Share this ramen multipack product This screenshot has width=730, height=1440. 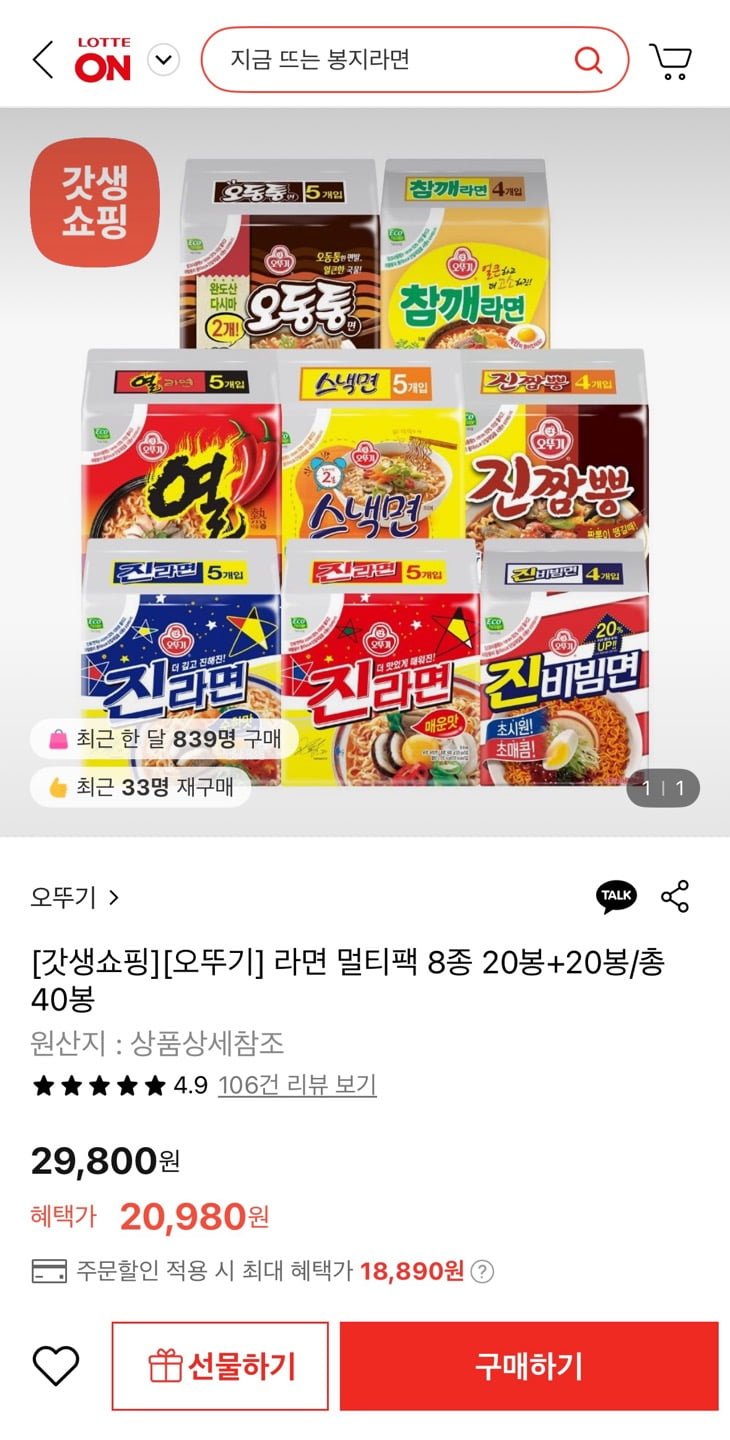[x=675, y=896]
